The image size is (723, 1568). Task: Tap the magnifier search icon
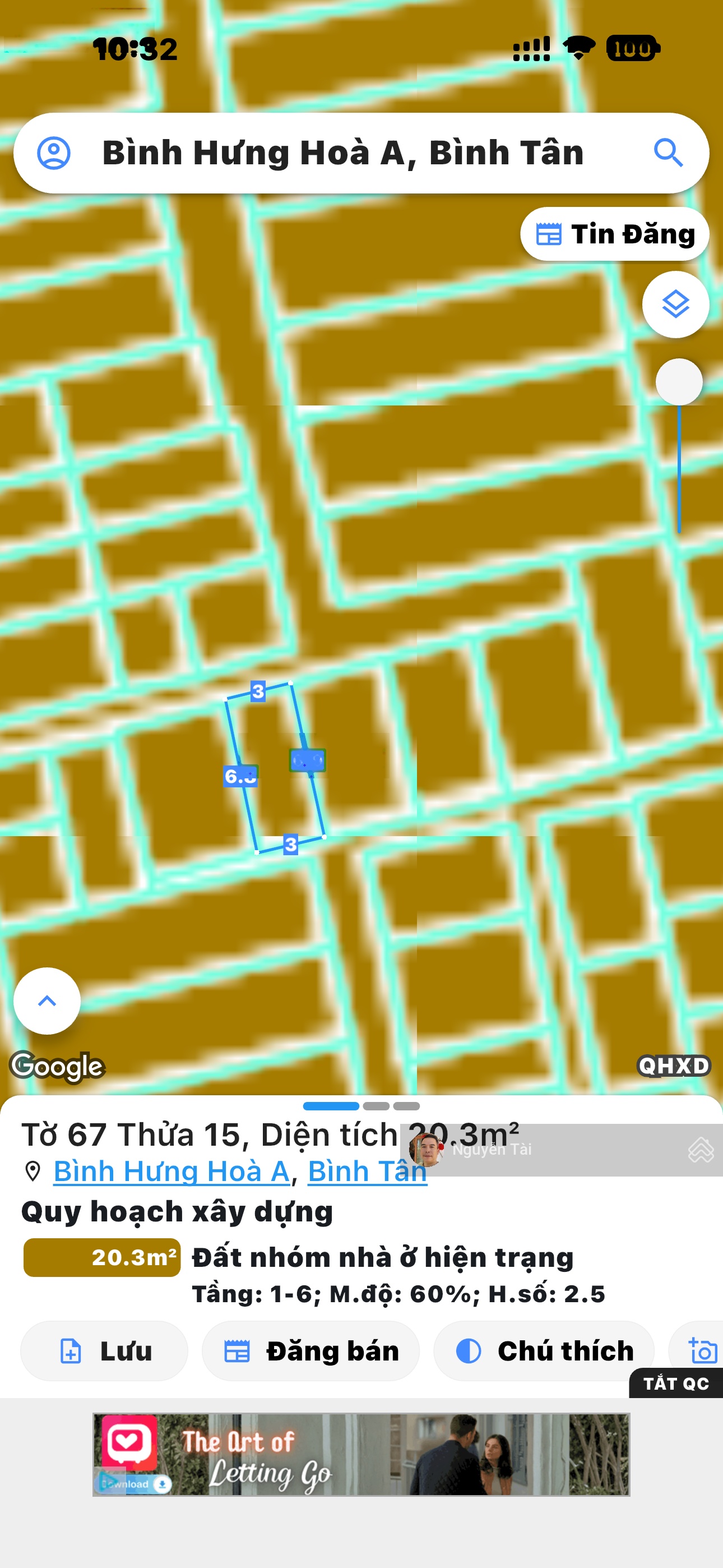(668, 154)
